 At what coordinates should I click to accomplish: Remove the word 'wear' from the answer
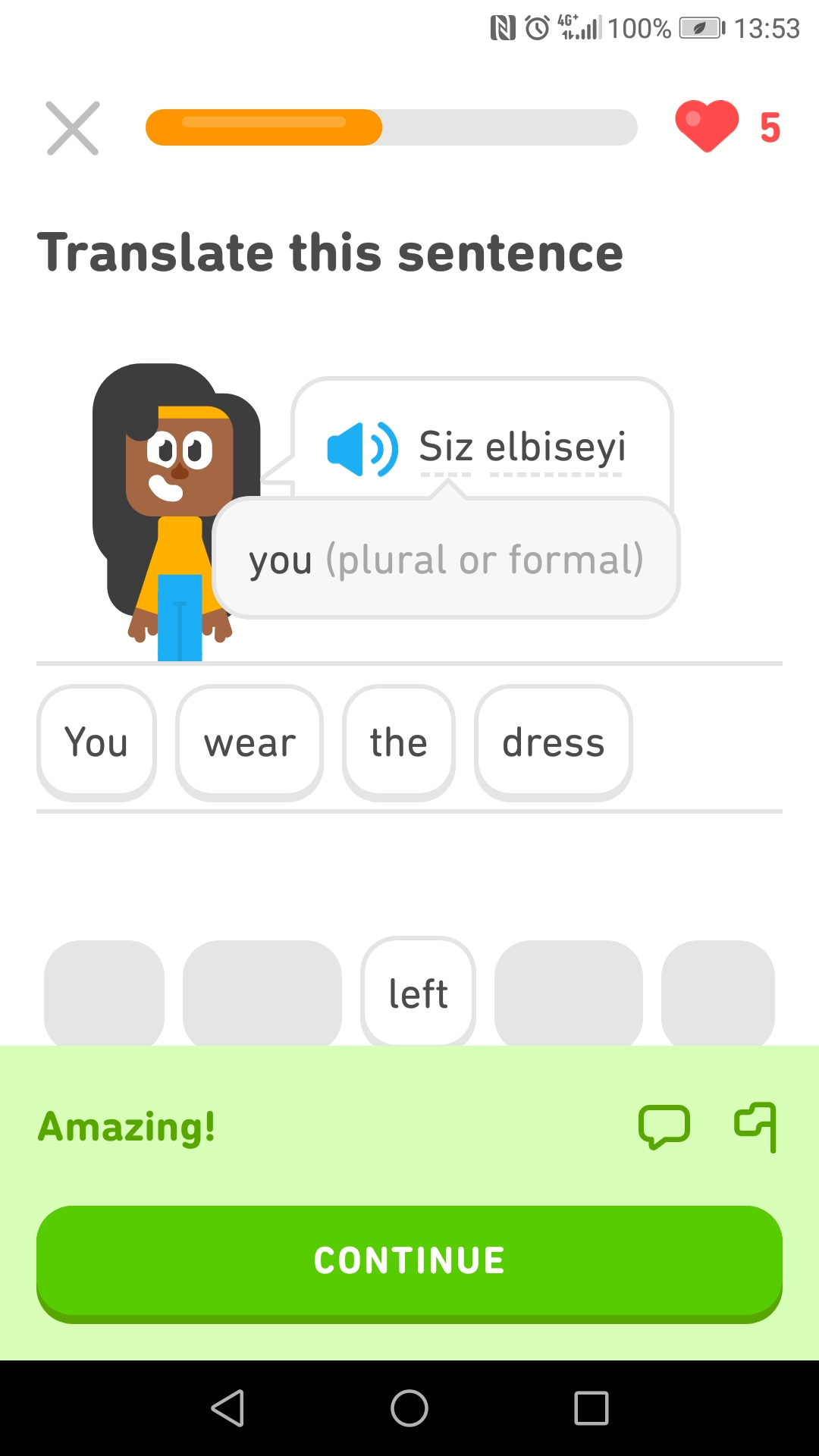249,742
